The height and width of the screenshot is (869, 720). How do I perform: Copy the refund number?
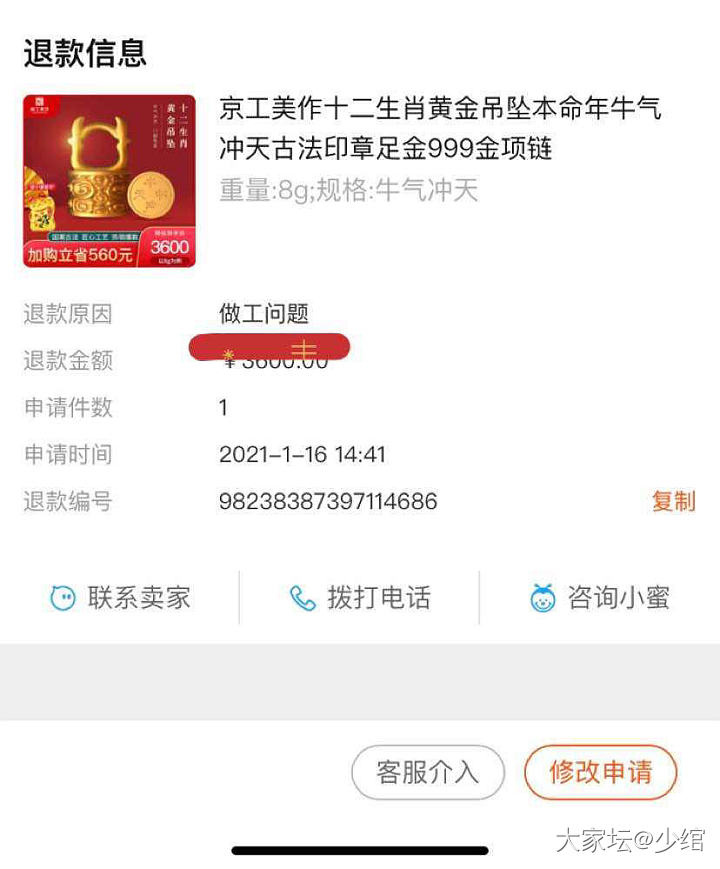coord(673,501)
